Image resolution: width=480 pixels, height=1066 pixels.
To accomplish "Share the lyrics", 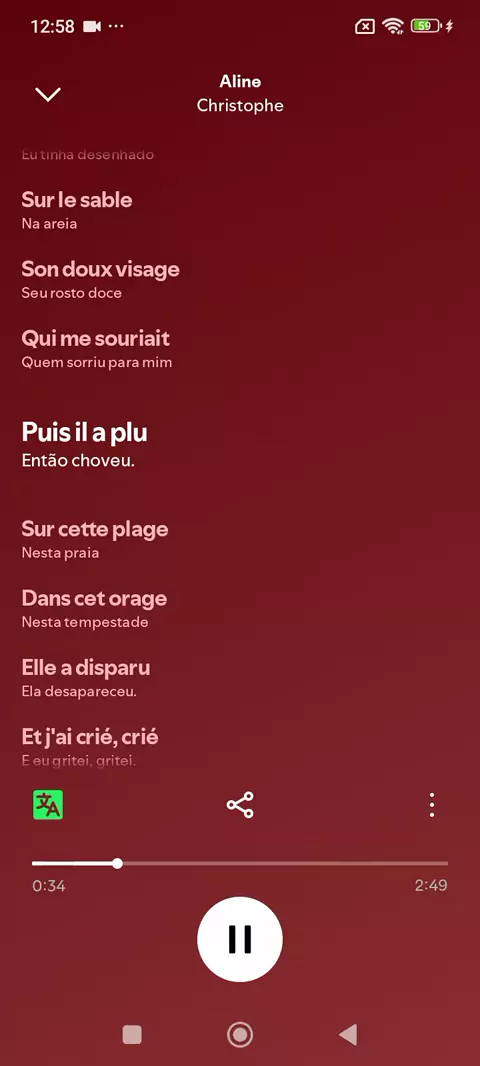I will pyautogui.click(x=240, y=805).
